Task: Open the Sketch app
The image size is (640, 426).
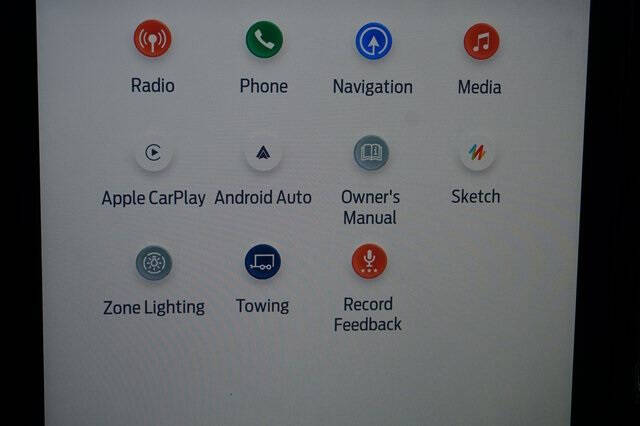Action: pos(477,153)
